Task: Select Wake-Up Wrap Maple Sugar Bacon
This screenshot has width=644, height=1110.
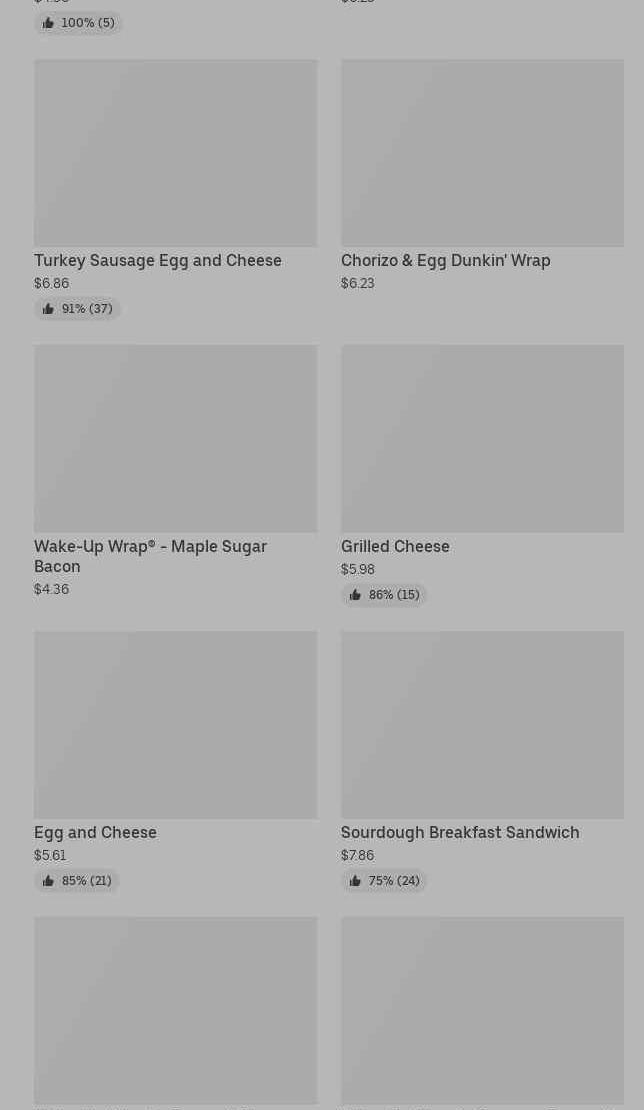Action: [x=176, y=471]
